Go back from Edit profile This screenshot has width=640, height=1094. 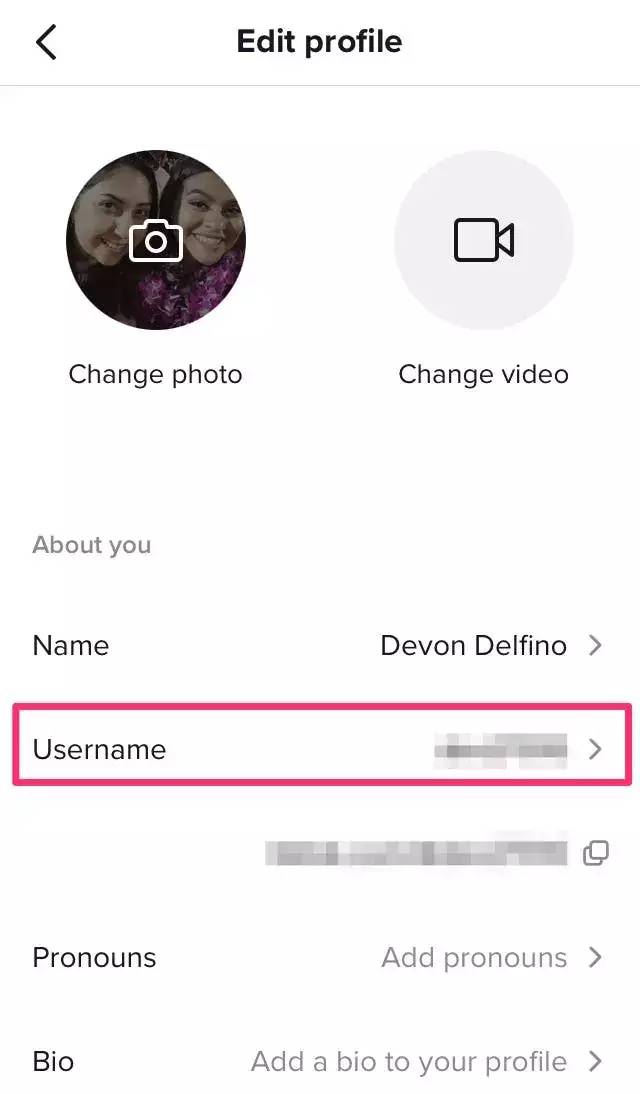[x=46, y=42]
